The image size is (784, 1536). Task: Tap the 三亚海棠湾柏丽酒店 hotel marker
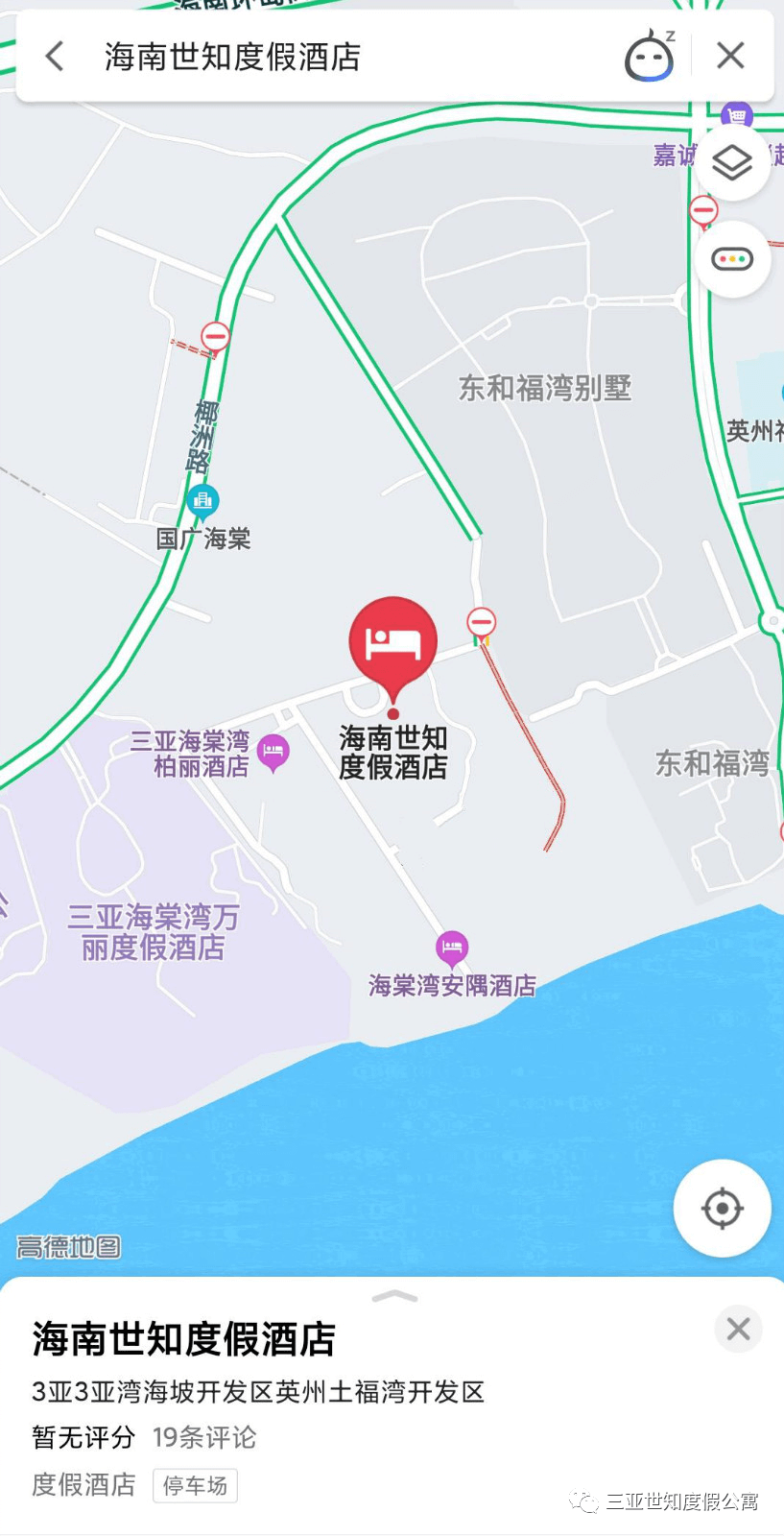point(273,754)
